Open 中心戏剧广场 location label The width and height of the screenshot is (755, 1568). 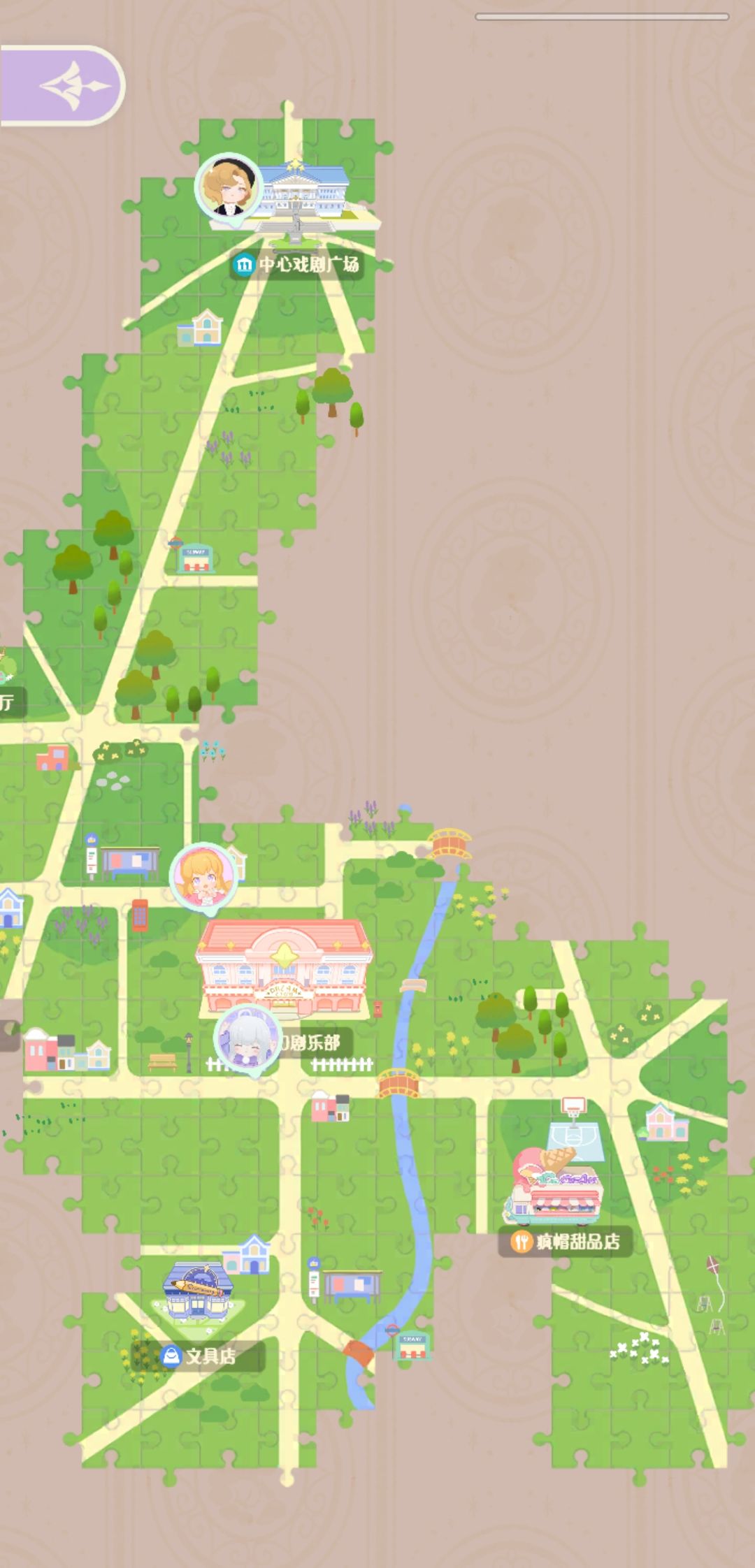[x=297, y=264]
